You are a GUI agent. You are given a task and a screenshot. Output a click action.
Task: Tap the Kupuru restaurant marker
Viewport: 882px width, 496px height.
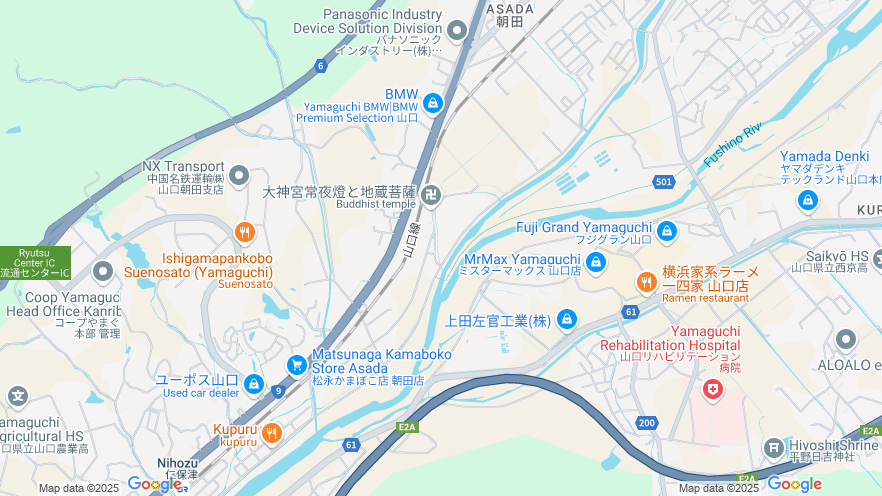pos(271,432)
